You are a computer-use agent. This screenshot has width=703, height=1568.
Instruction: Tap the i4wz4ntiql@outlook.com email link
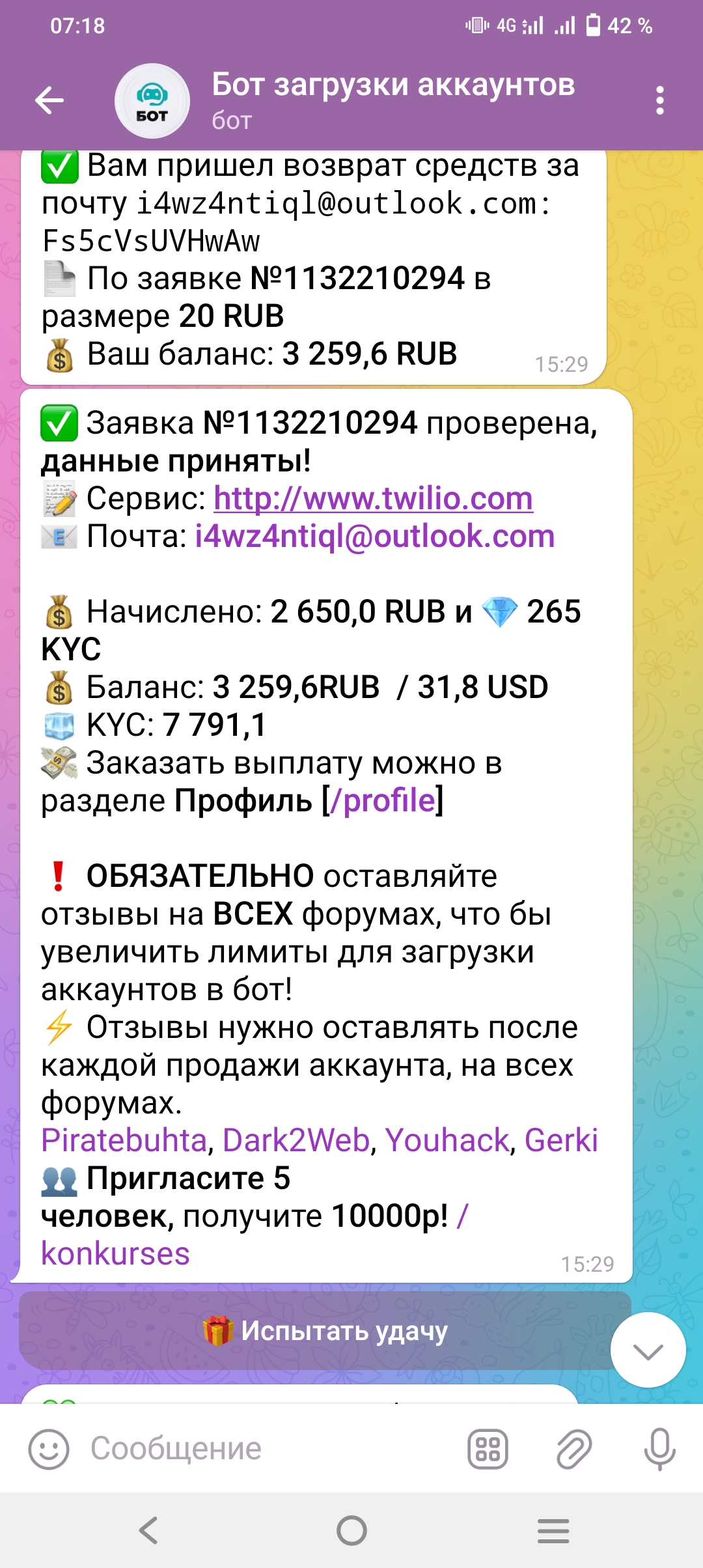click(x=375, y=537)
